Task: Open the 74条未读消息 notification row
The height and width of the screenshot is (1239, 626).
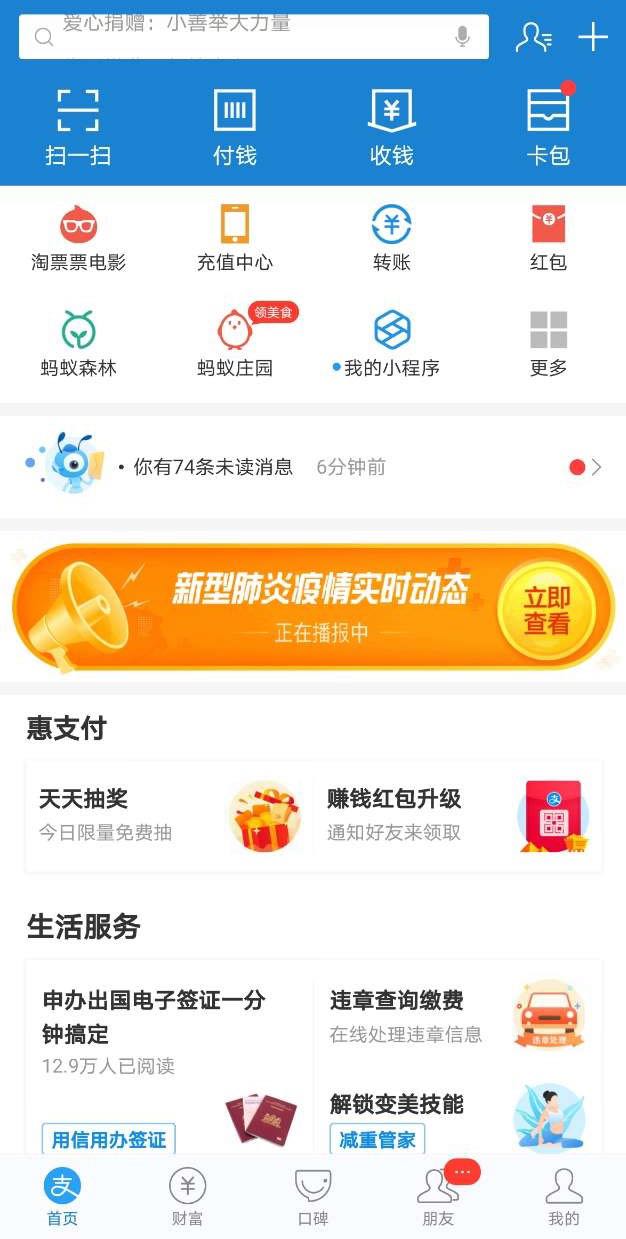Action: [x=313, y=467]
